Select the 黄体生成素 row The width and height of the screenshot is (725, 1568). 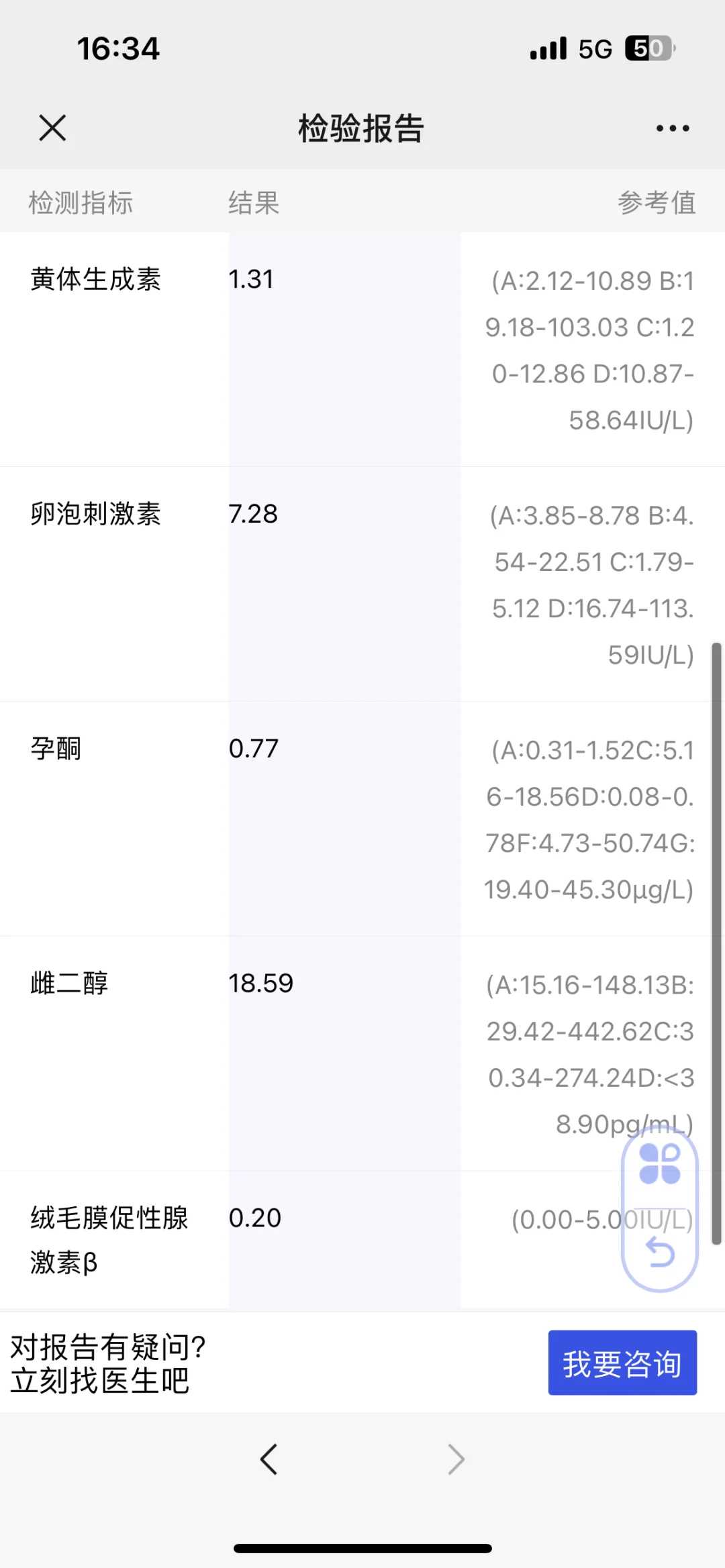(x=96, y=280)
